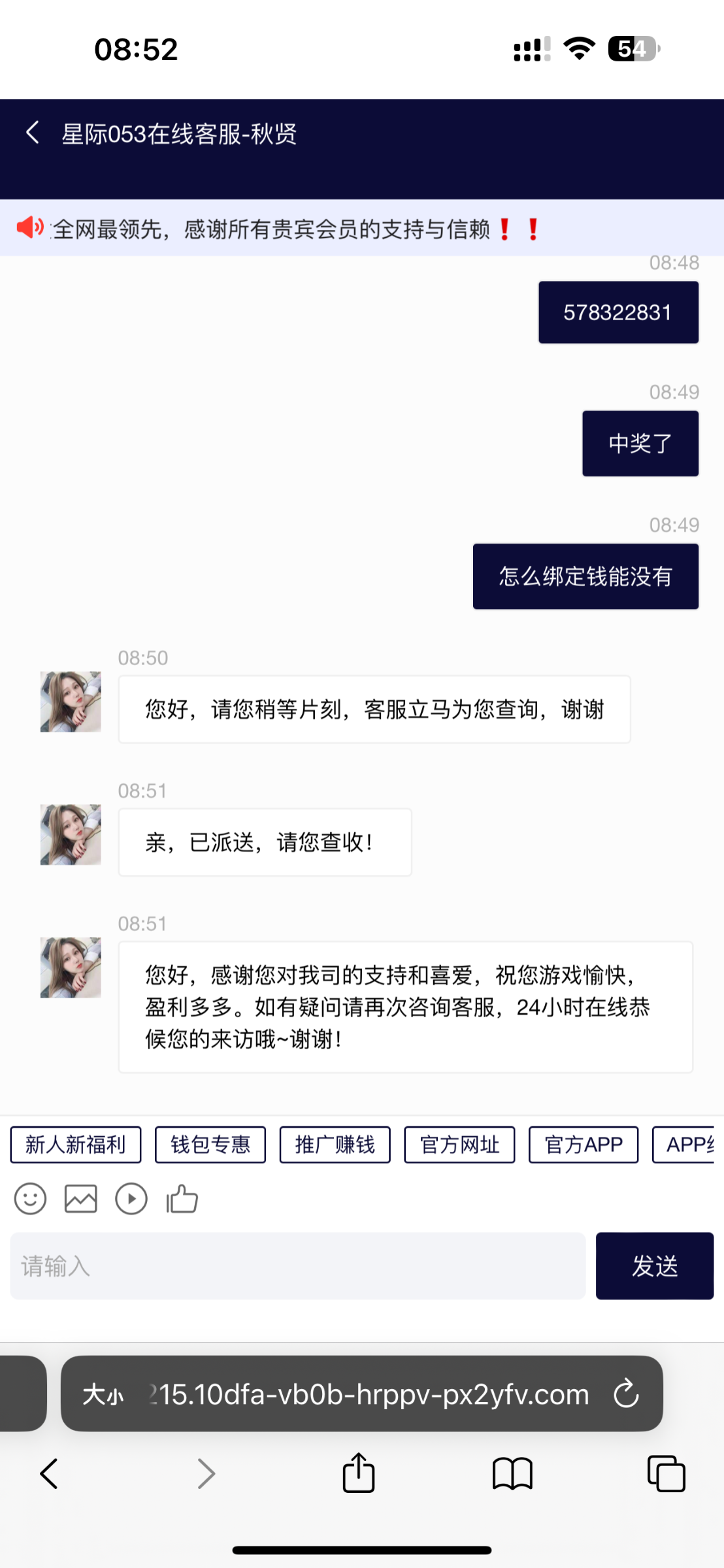
Task: Tap the 官方APP chip
Action: tap(584, 1145)
